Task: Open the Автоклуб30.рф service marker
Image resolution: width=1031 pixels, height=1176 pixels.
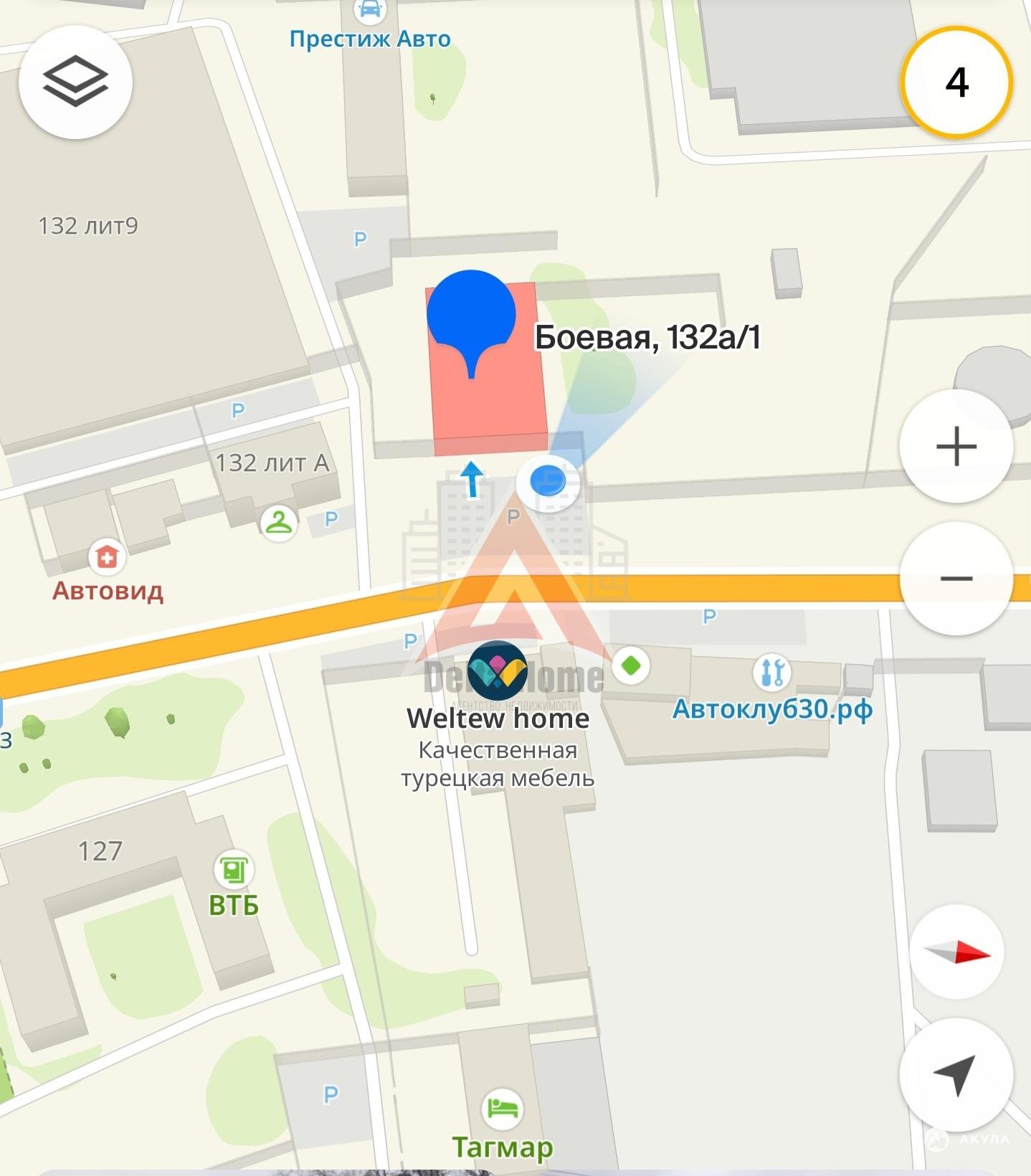Action: tap(772, 673)
